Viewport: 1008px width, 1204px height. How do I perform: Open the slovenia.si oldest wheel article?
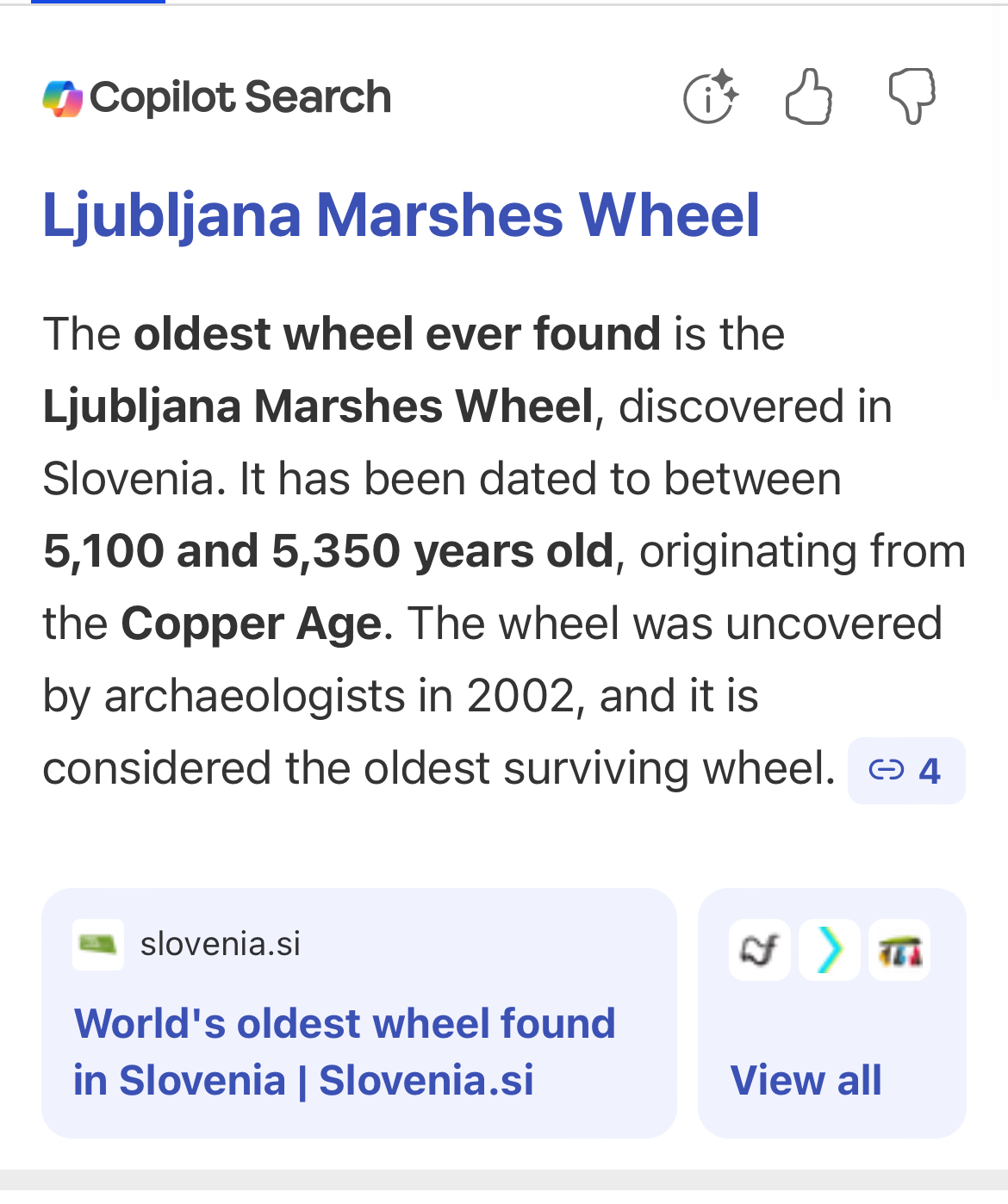click(359, 1013)
